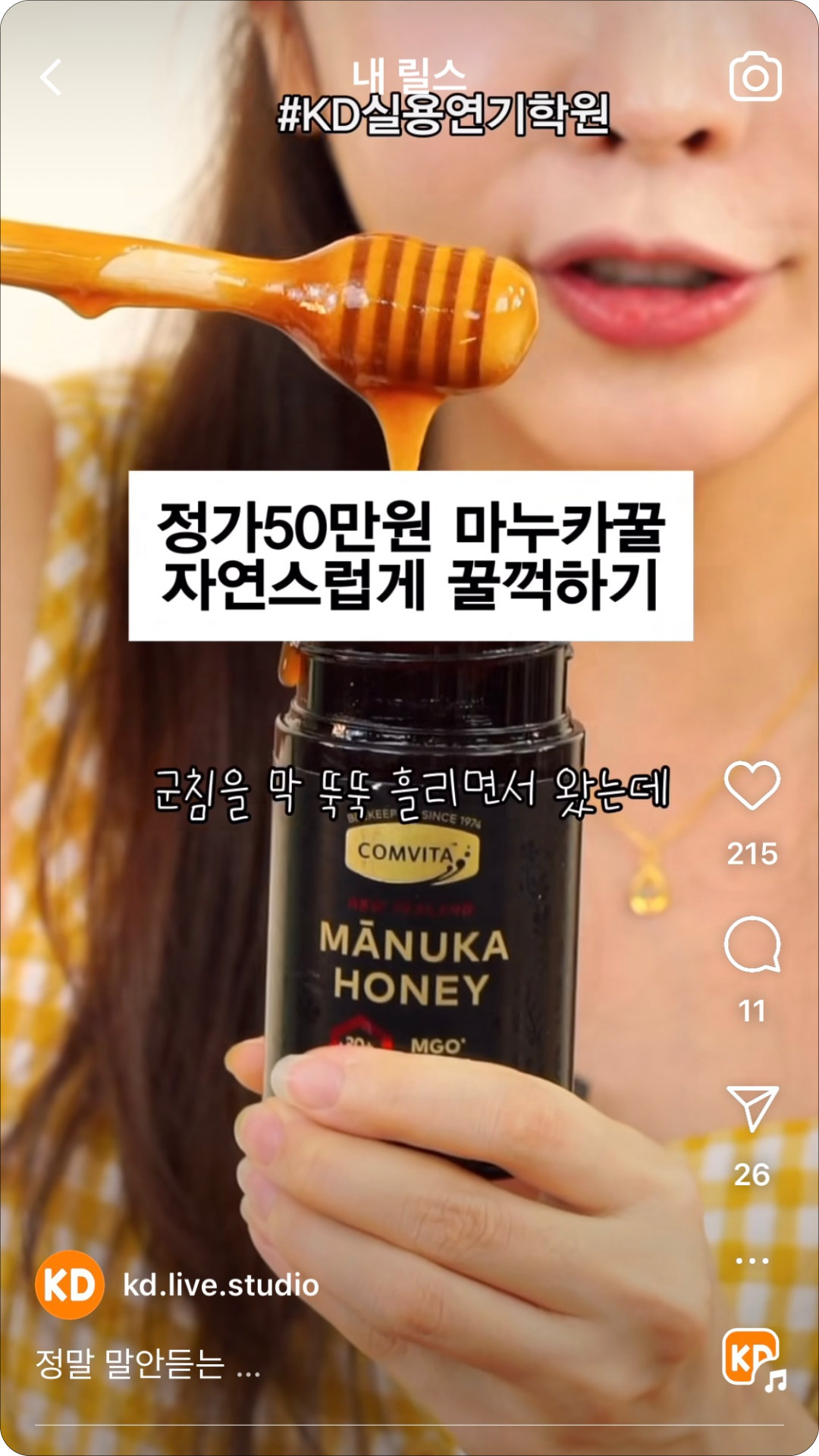Screen dimensions: 819x1456
Task: Open the KD profile picture
Action: pos(70,1285)
